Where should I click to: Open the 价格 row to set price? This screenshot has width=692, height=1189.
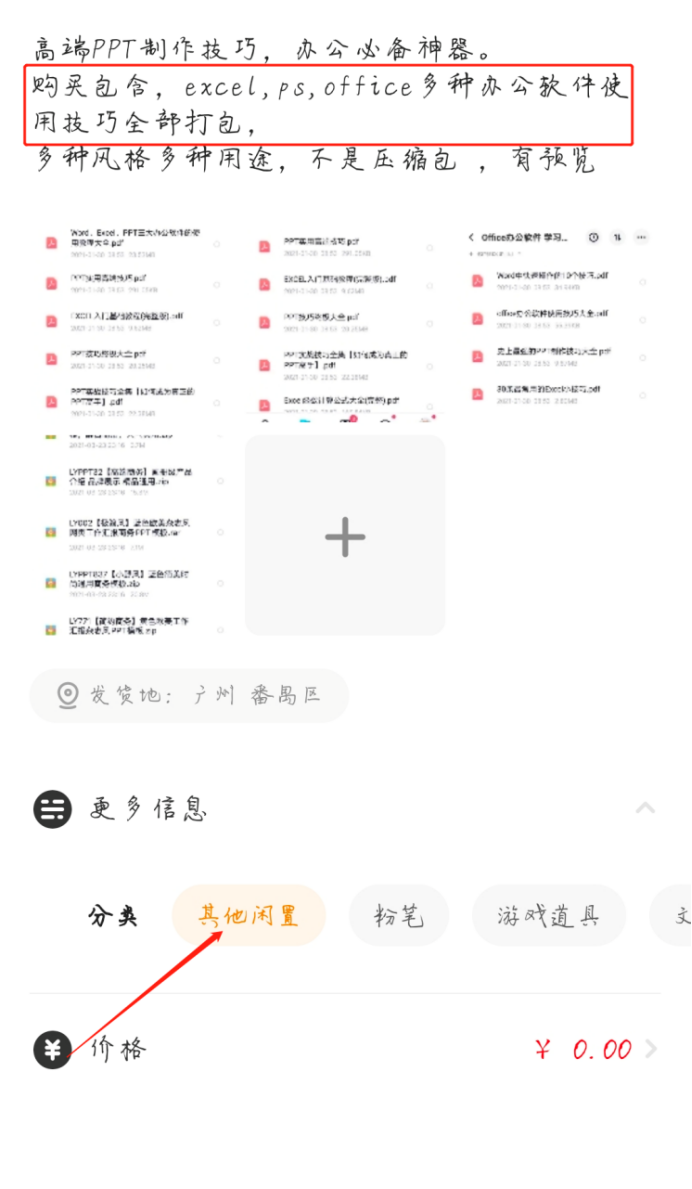(x=345, y=1049)
